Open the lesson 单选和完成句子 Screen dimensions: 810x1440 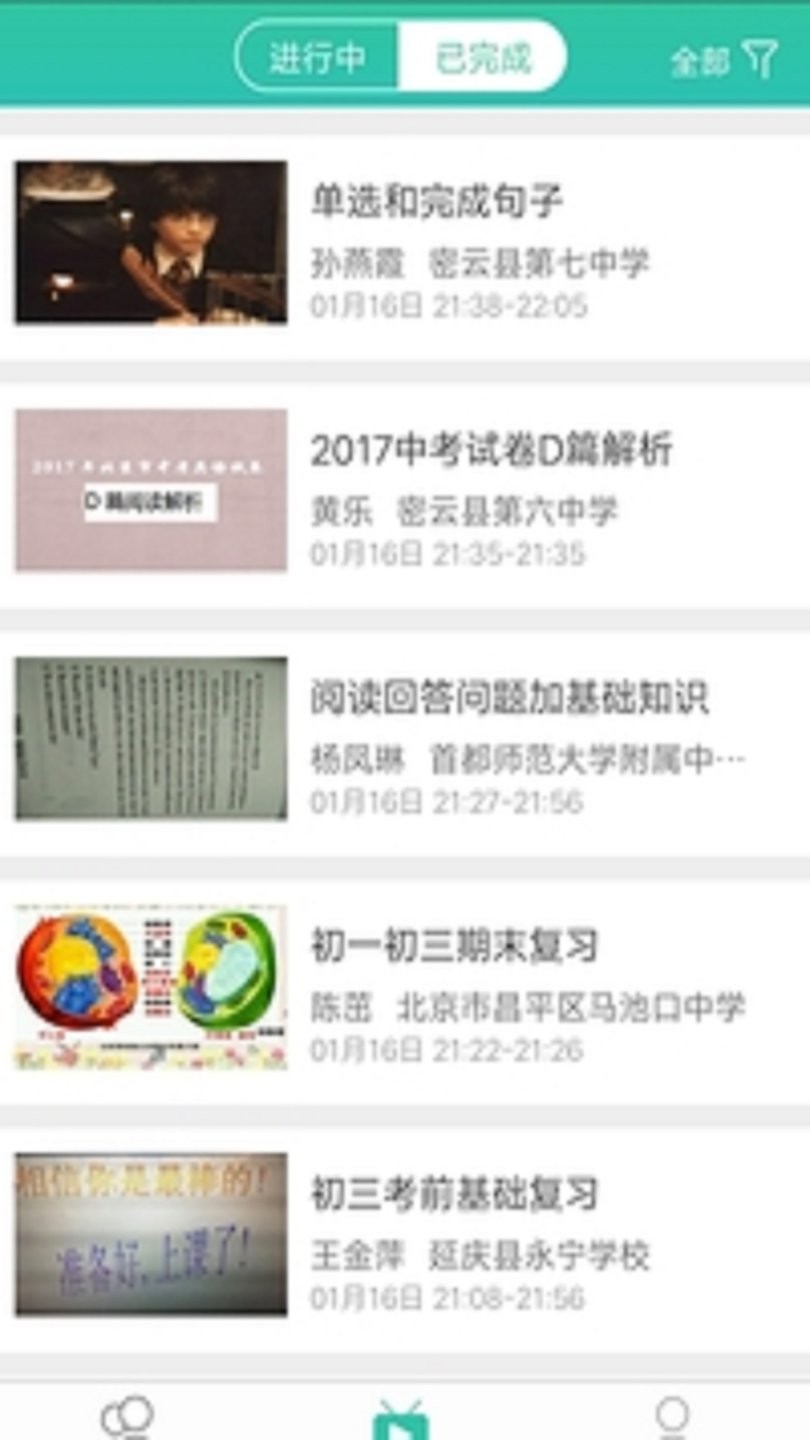coord(437,202)
